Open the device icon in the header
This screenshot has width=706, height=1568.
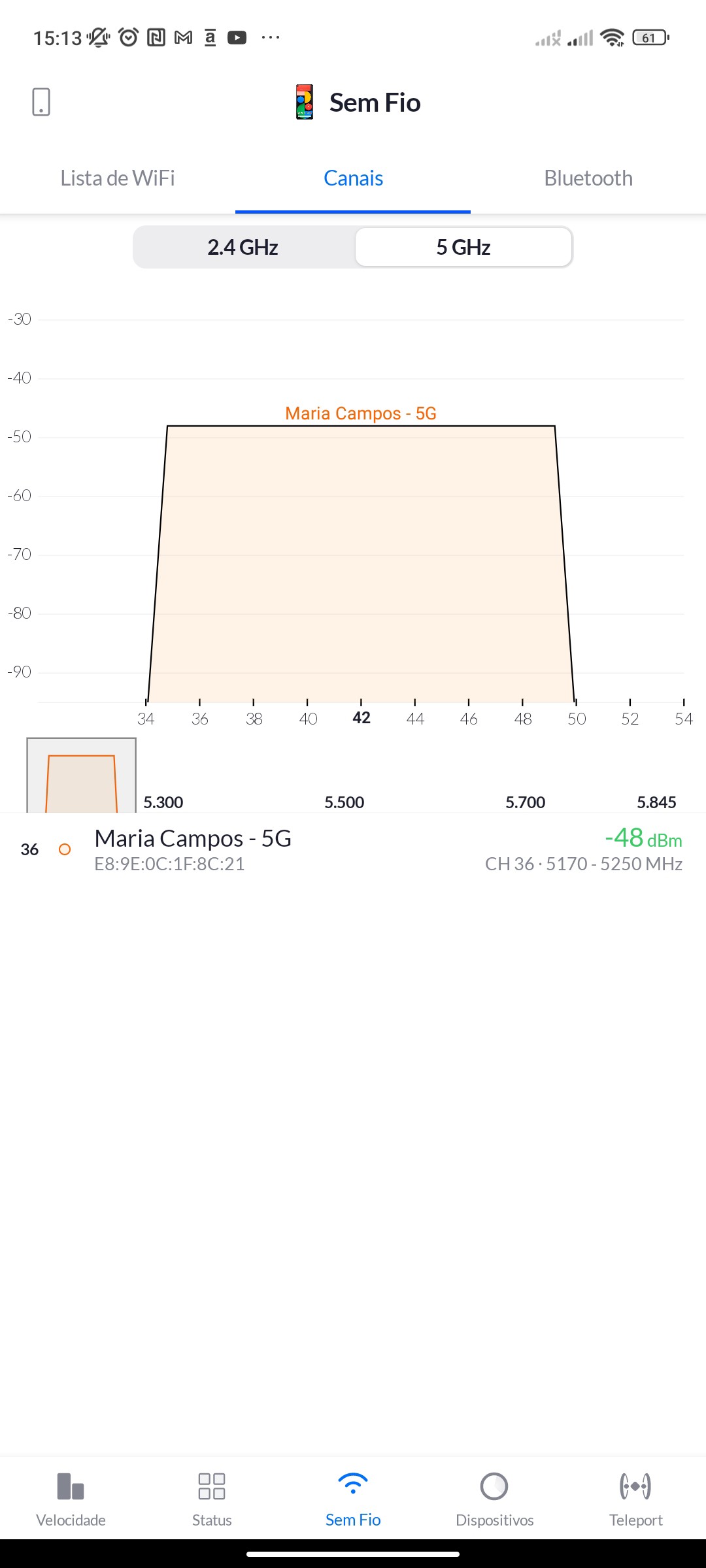tap(41, 102)
